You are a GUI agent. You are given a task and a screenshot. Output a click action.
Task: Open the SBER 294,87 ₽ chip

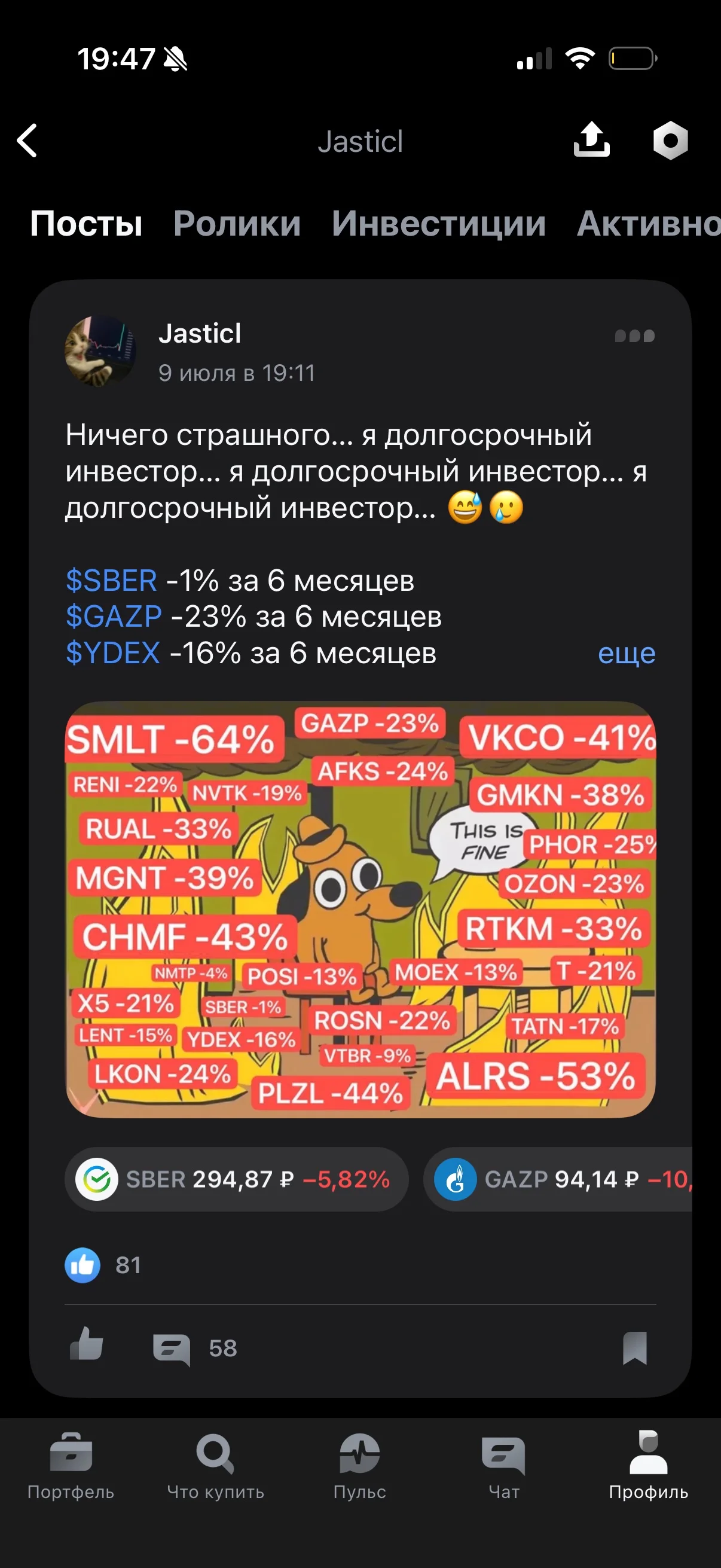(x=236, y=1179)
